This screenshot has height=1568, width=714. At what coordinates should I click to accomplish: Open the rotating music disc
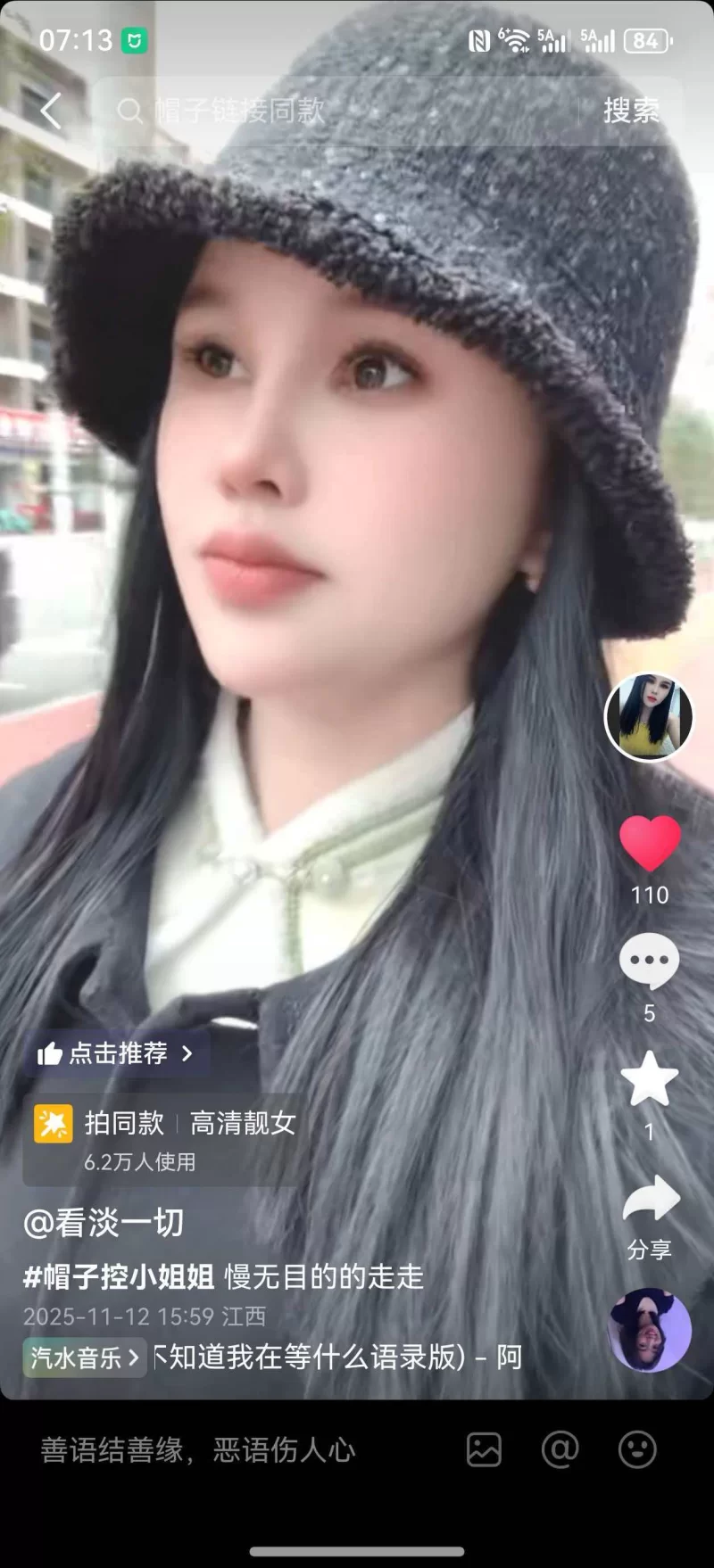(x=650, y=1330)
